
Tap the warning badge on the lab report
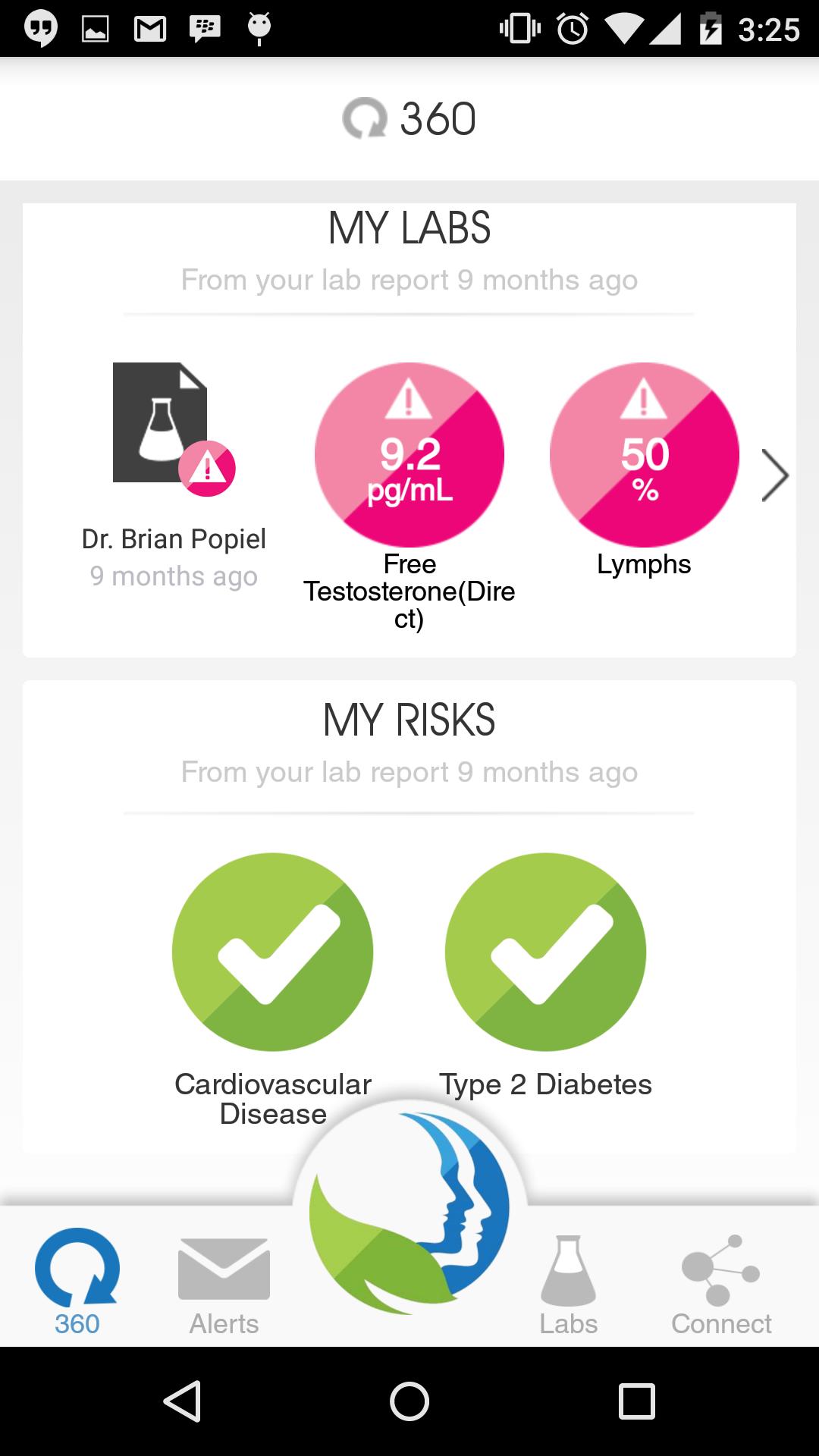point(206,468)
